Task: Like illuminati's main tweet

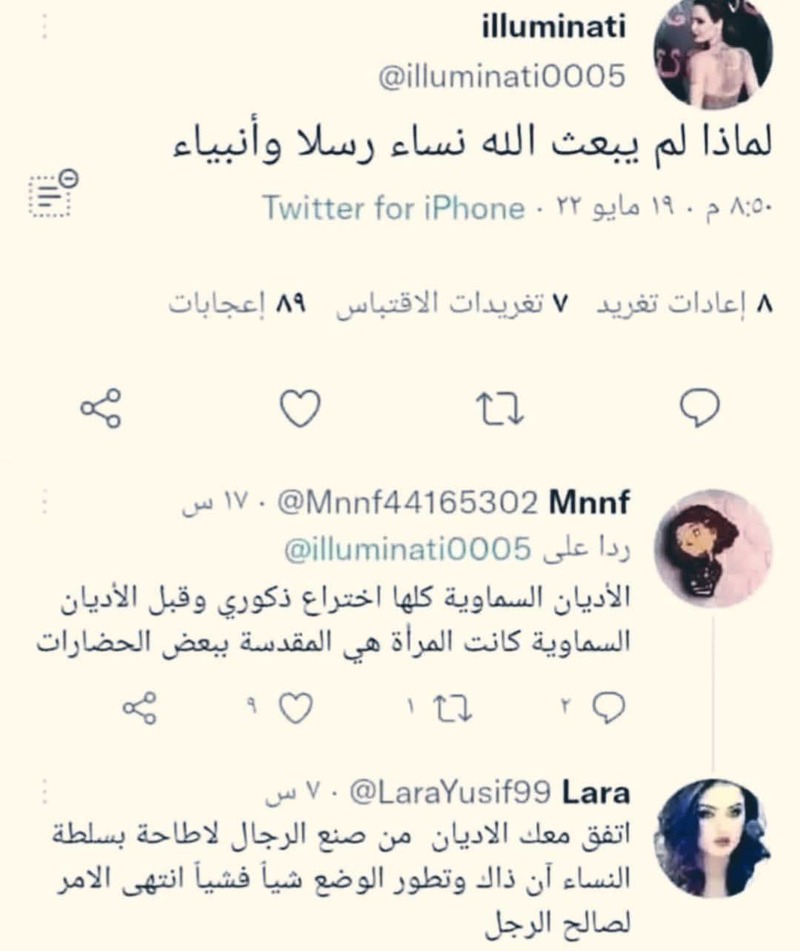Action: point(300,408)
